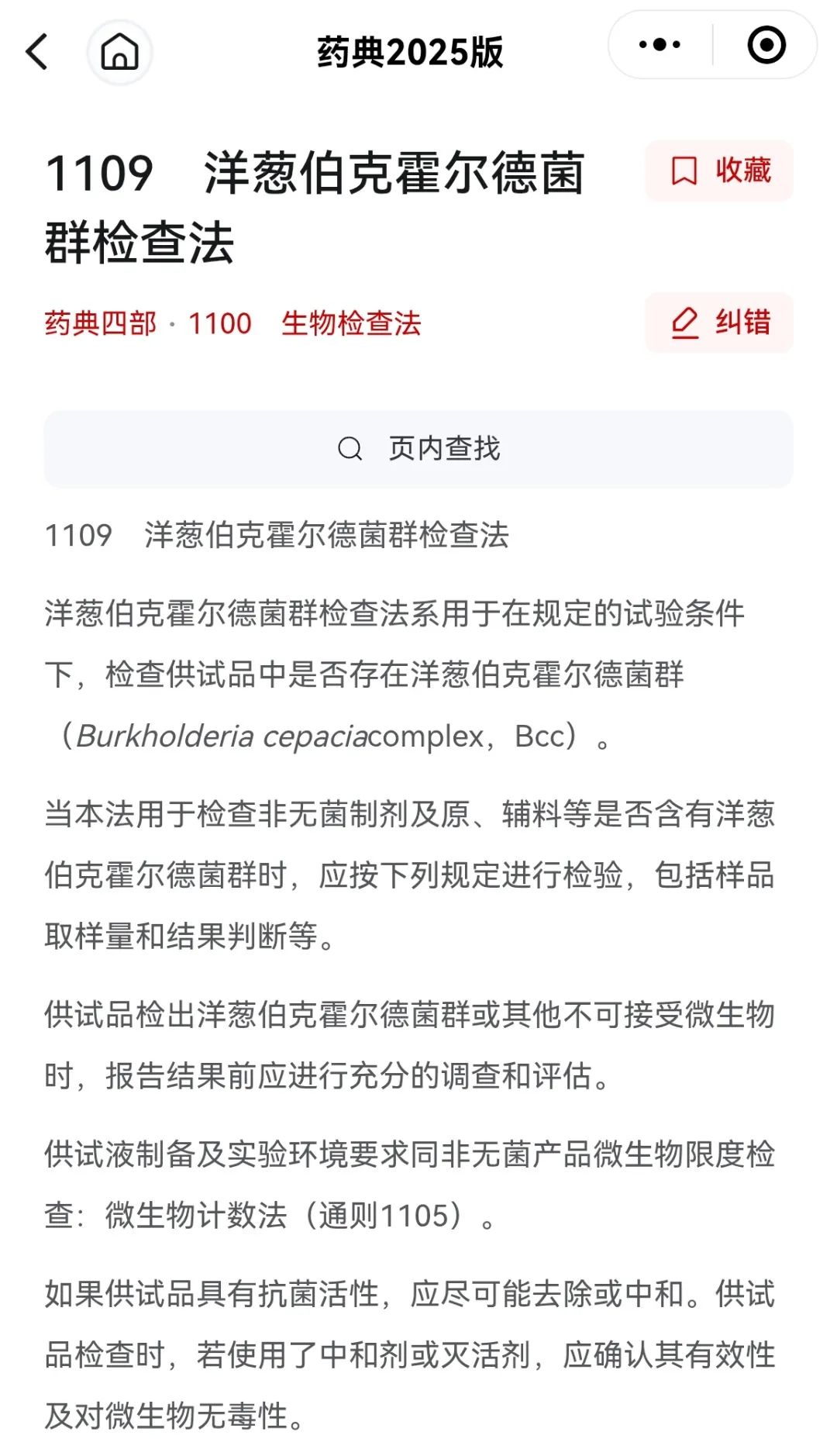Close the mini program with circle button
The image size is (837, 1456).
[x=766, y=45]
